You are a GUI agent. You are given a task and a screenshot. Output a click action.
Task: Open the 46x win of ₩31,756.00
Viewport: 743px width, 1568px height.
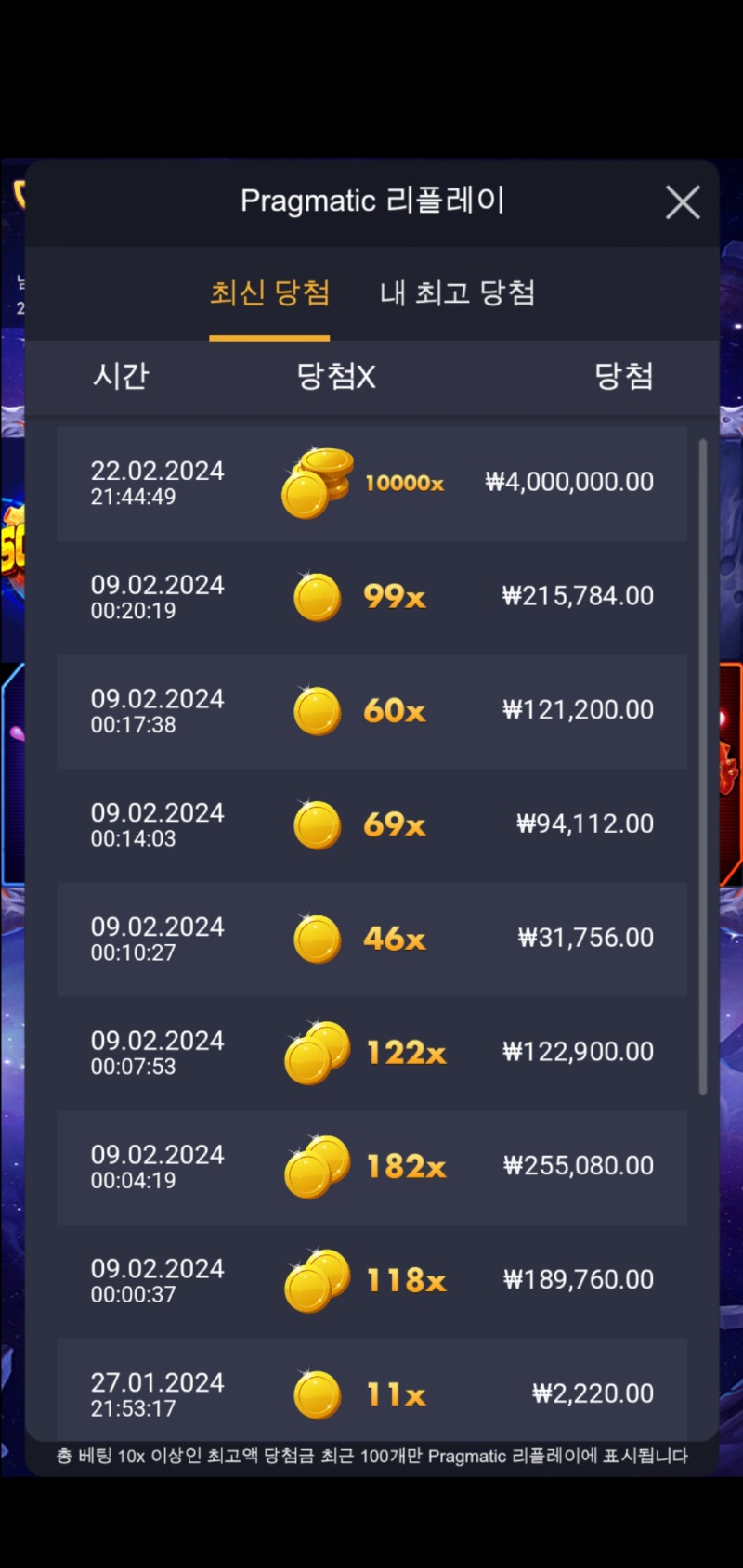(371, 939)
